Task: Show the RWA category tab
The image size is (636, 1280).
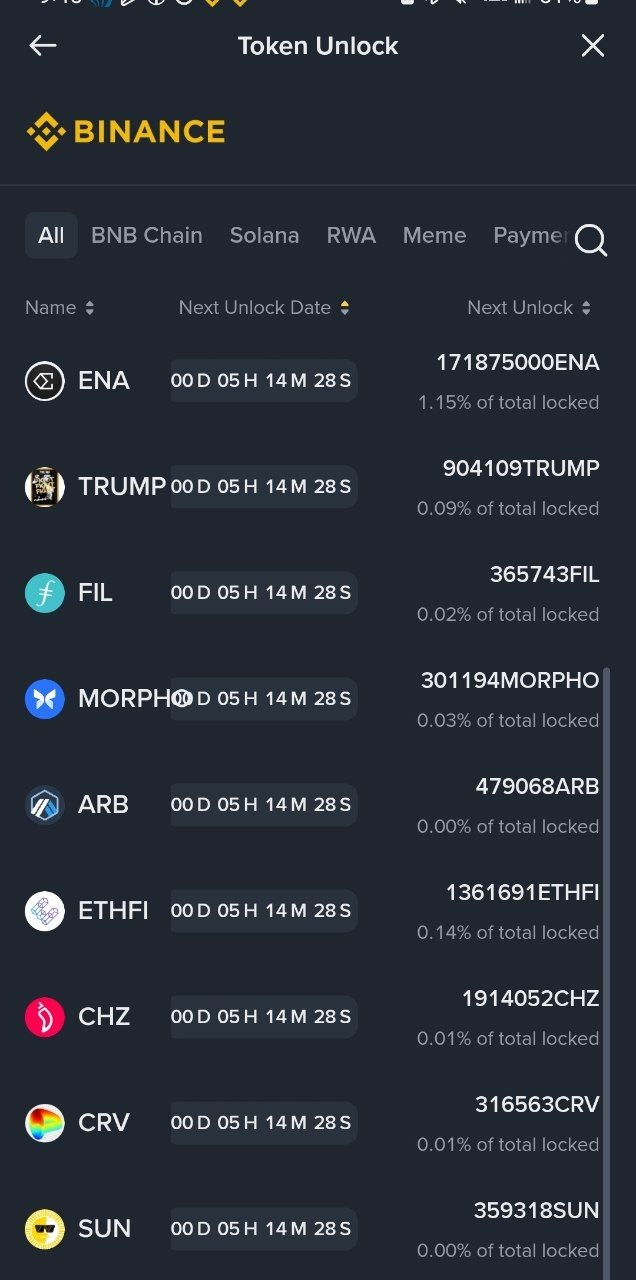Action: click(x=351, y=236)
